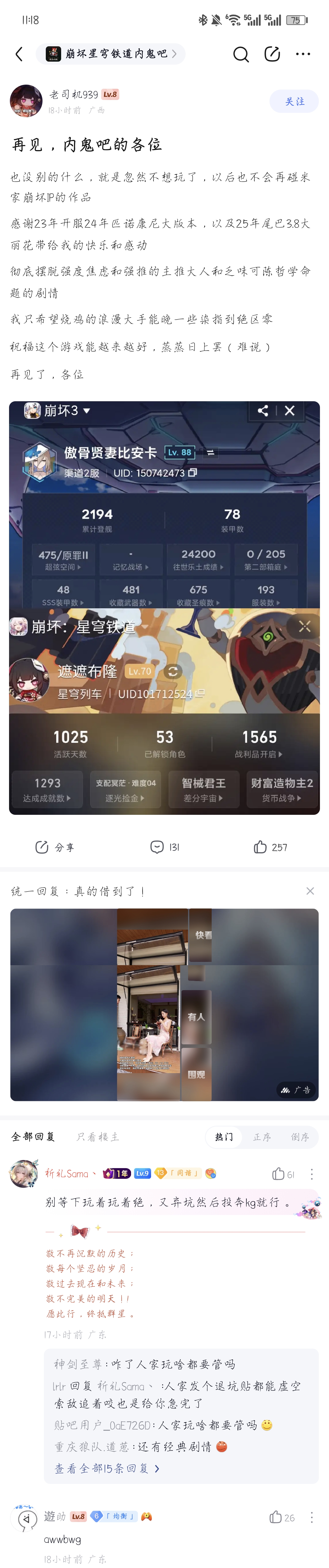
Task: Open the 统一回复 ad video
Action: (x=164, y=1004)
